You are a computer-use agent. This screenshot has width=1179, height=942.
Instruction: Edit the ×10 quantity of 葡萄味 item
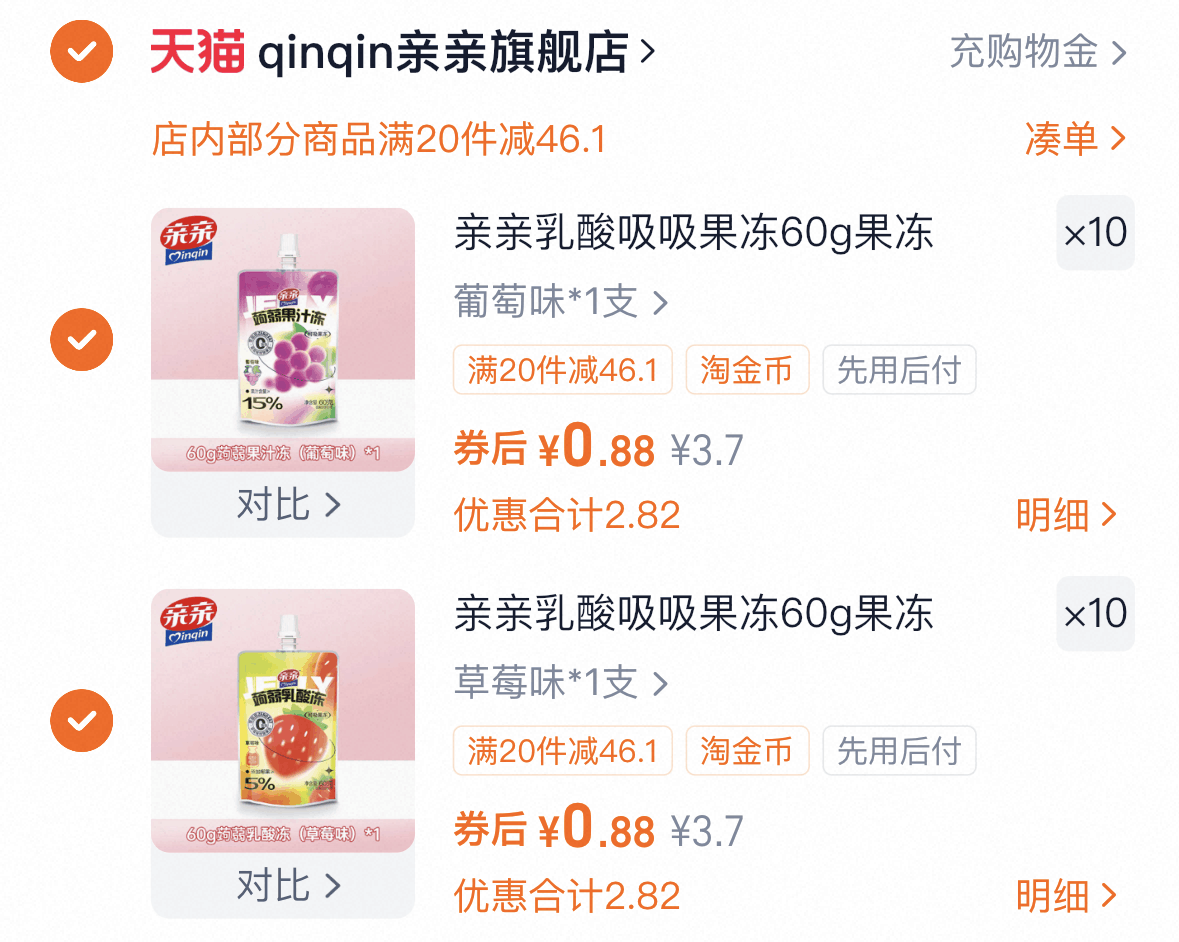tap(1095, 232)
